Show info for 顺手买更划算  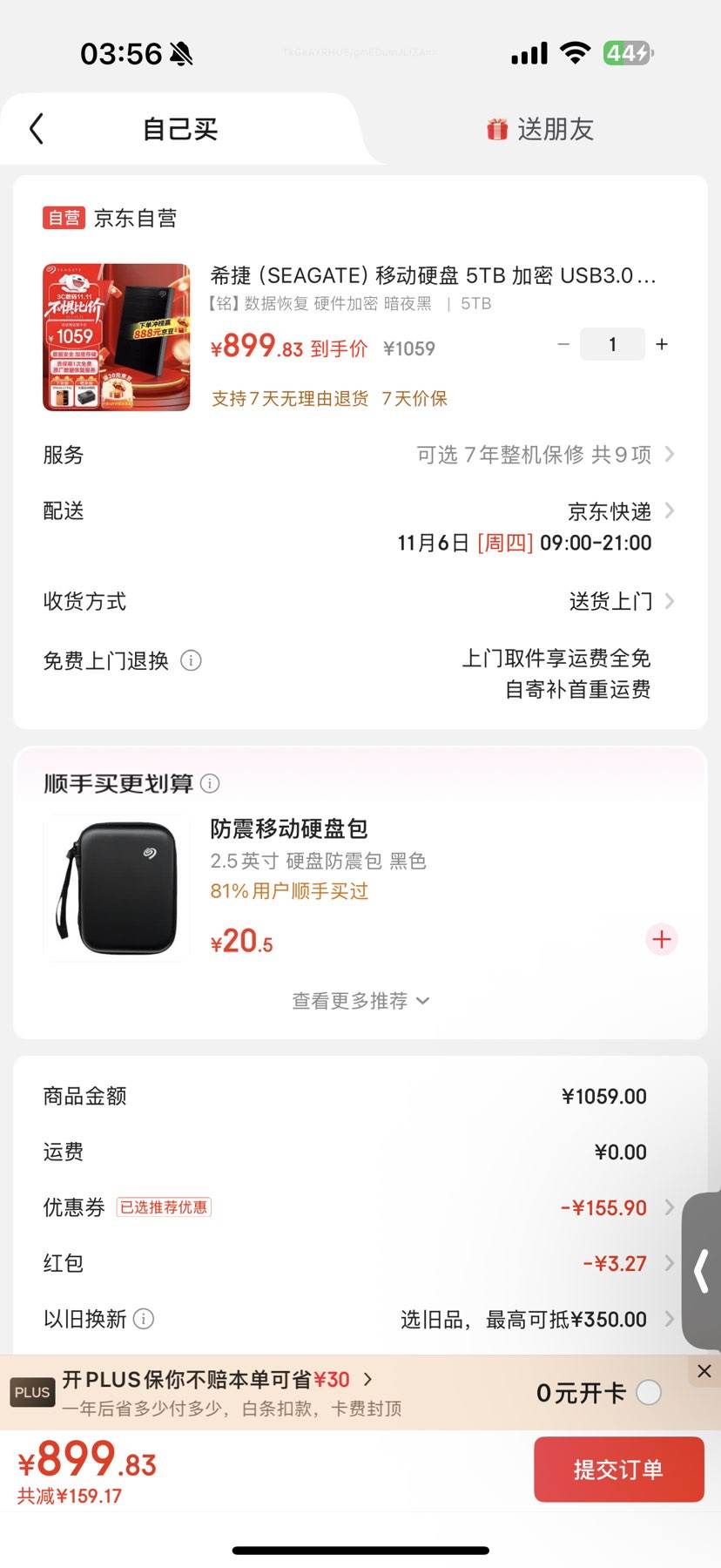[210, 783]
